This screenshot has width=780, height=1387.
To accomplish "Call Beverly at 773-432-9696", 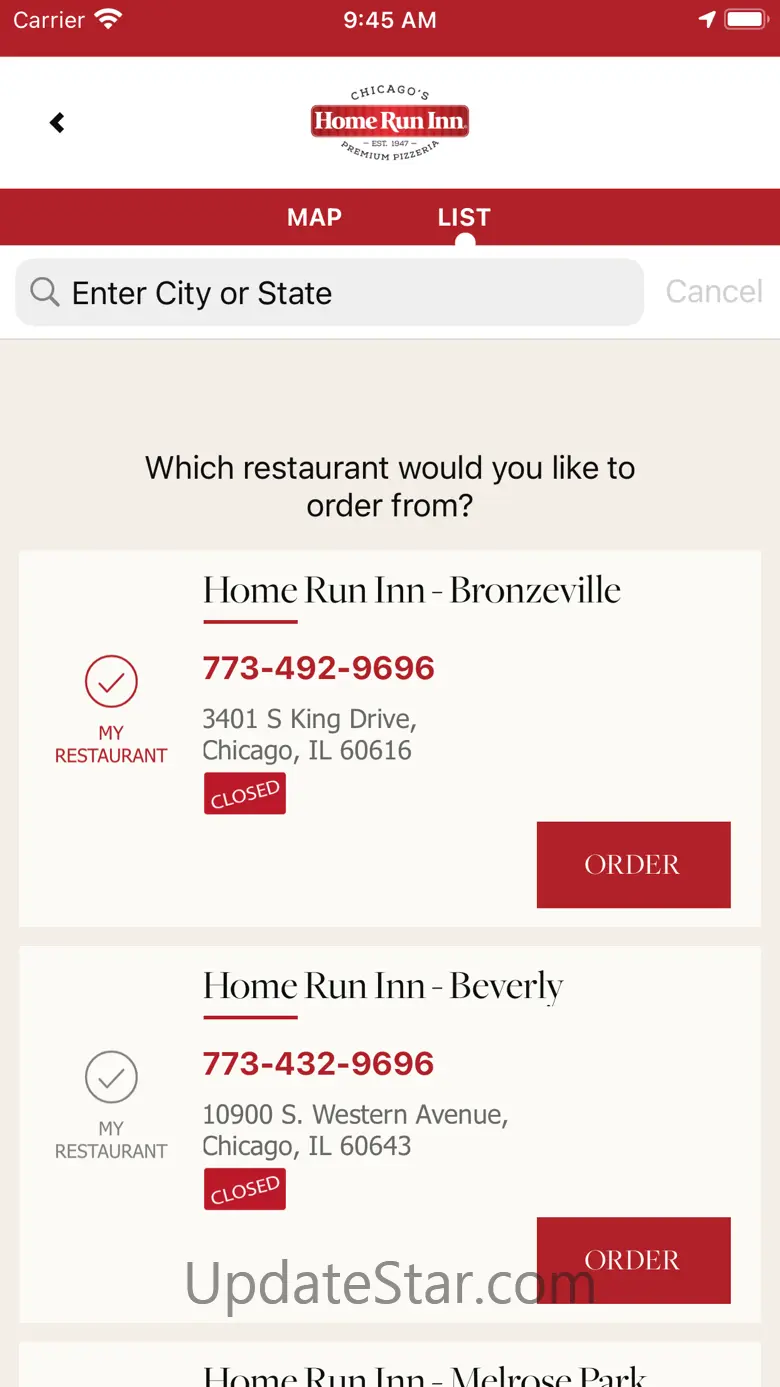I will pyautogui.click(x=318, y=1063).
